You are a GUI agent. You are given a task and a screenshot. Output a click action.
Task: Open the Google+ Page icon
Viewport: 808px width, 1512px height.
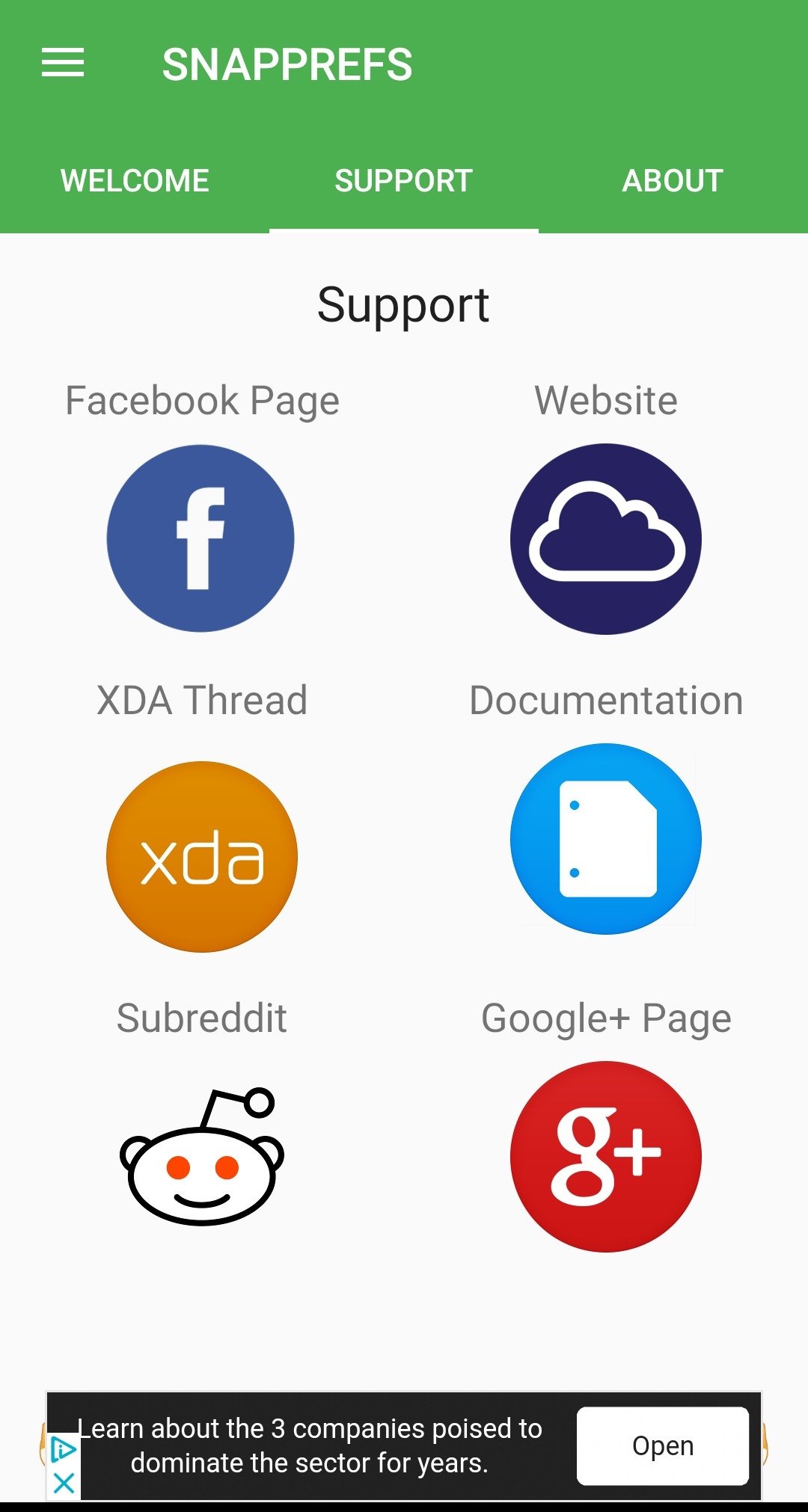(x=606, y=1157)
